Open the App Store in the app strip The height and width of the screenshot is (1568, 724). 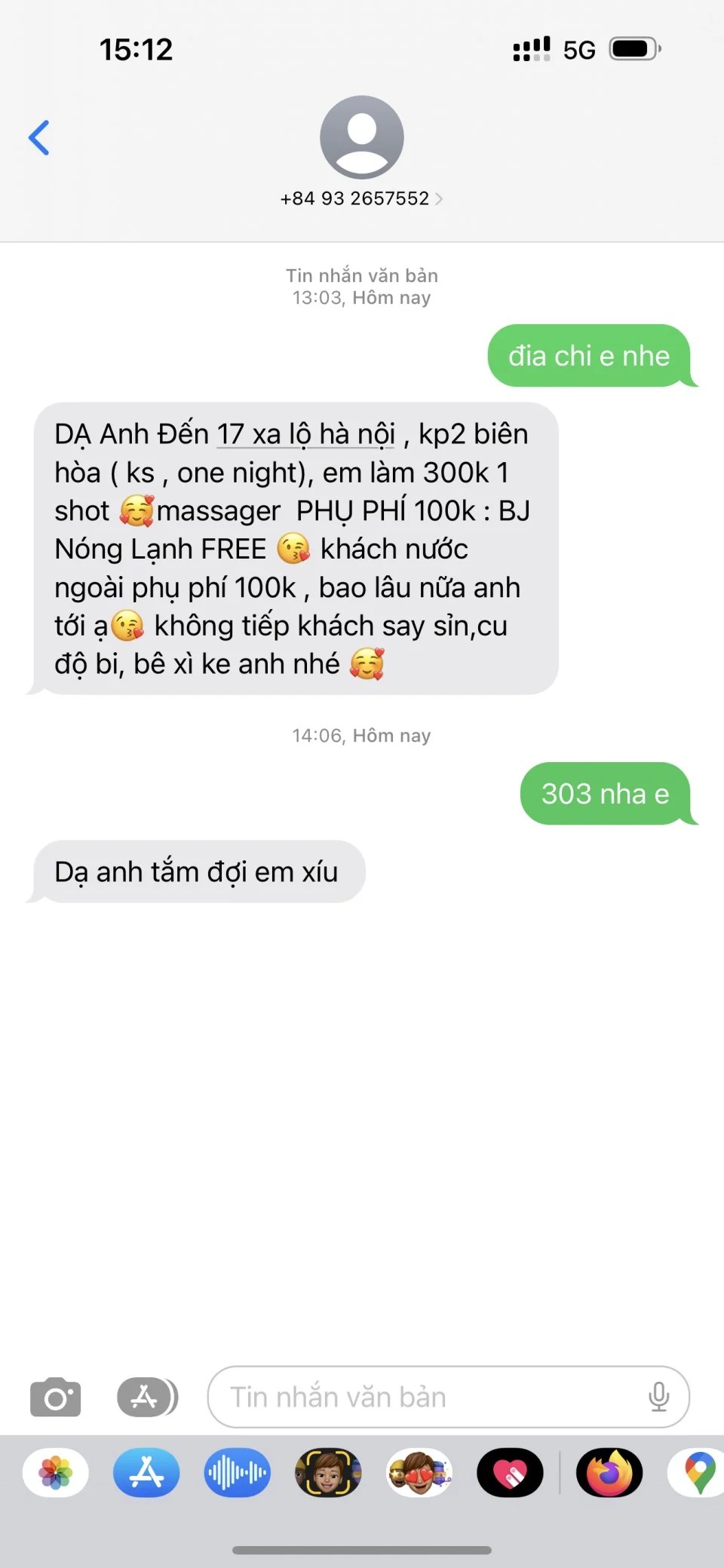coord(146,1472)
